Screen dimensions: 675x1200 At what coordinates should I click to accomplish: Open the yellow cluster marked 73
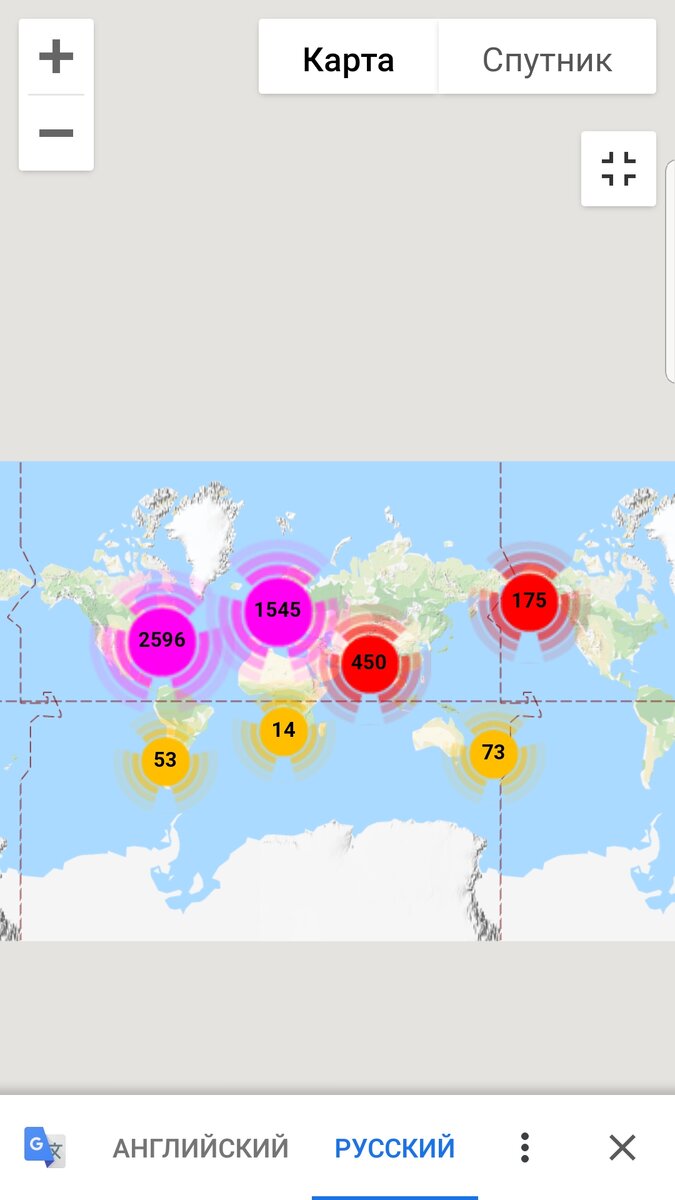coord(493,753)
